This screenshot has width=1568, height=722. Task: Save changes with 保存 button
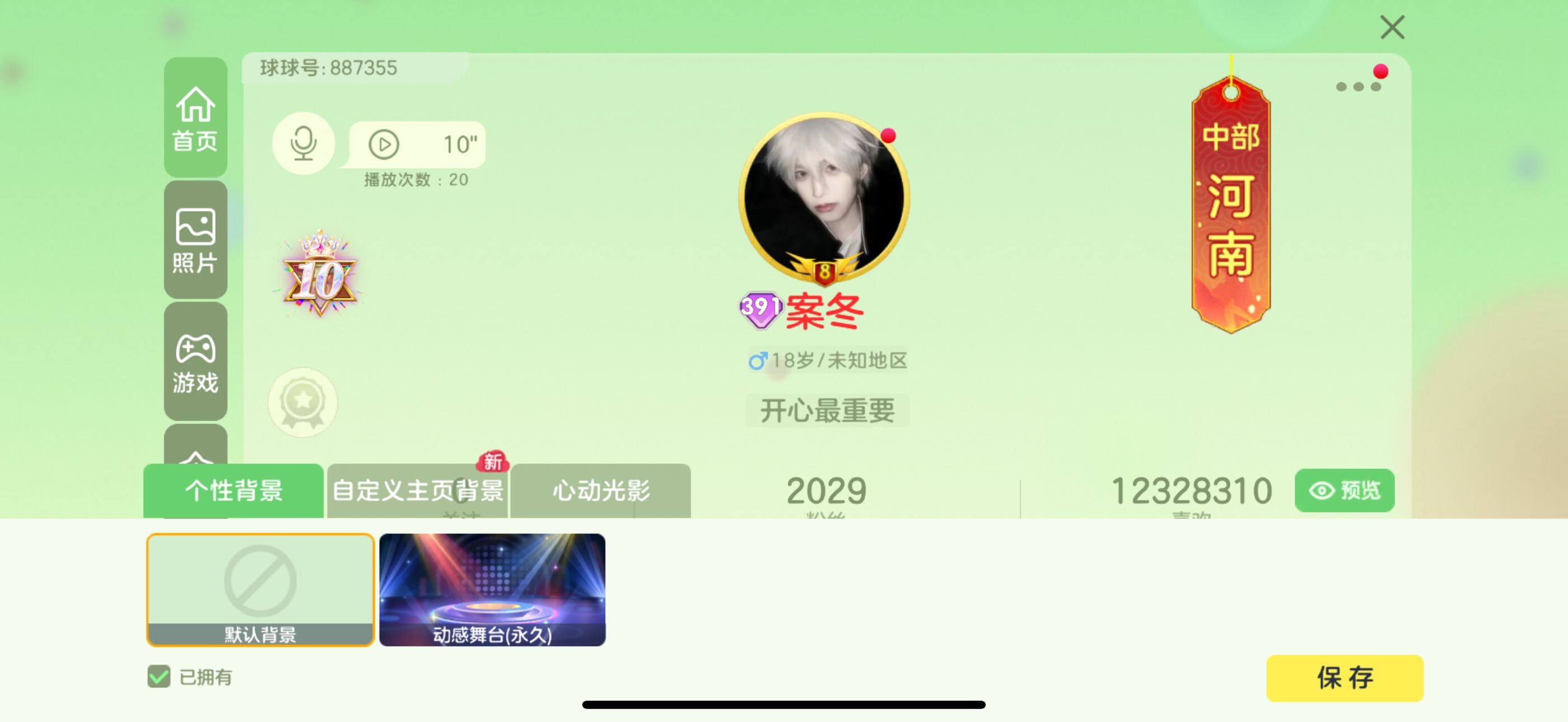pyautogui.click(x=1344, y=678)
